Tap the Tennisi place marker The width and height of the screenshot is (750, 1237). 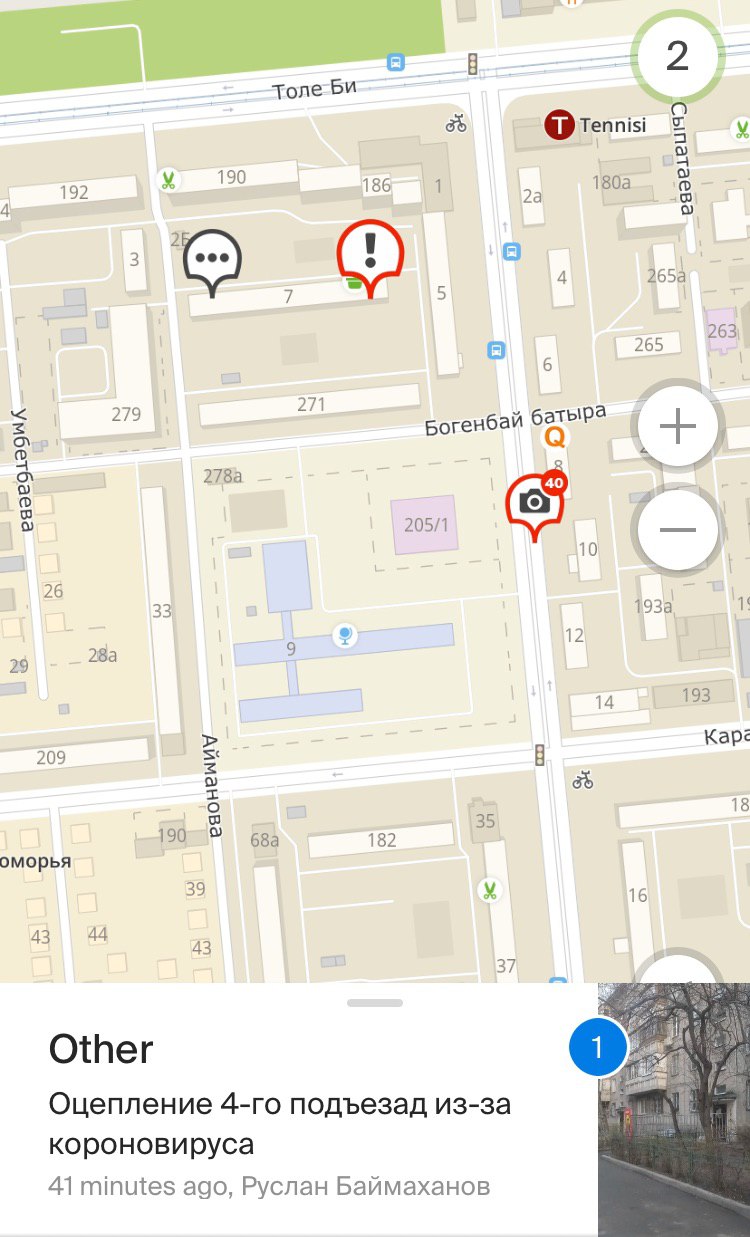click(x=595, y=126)
